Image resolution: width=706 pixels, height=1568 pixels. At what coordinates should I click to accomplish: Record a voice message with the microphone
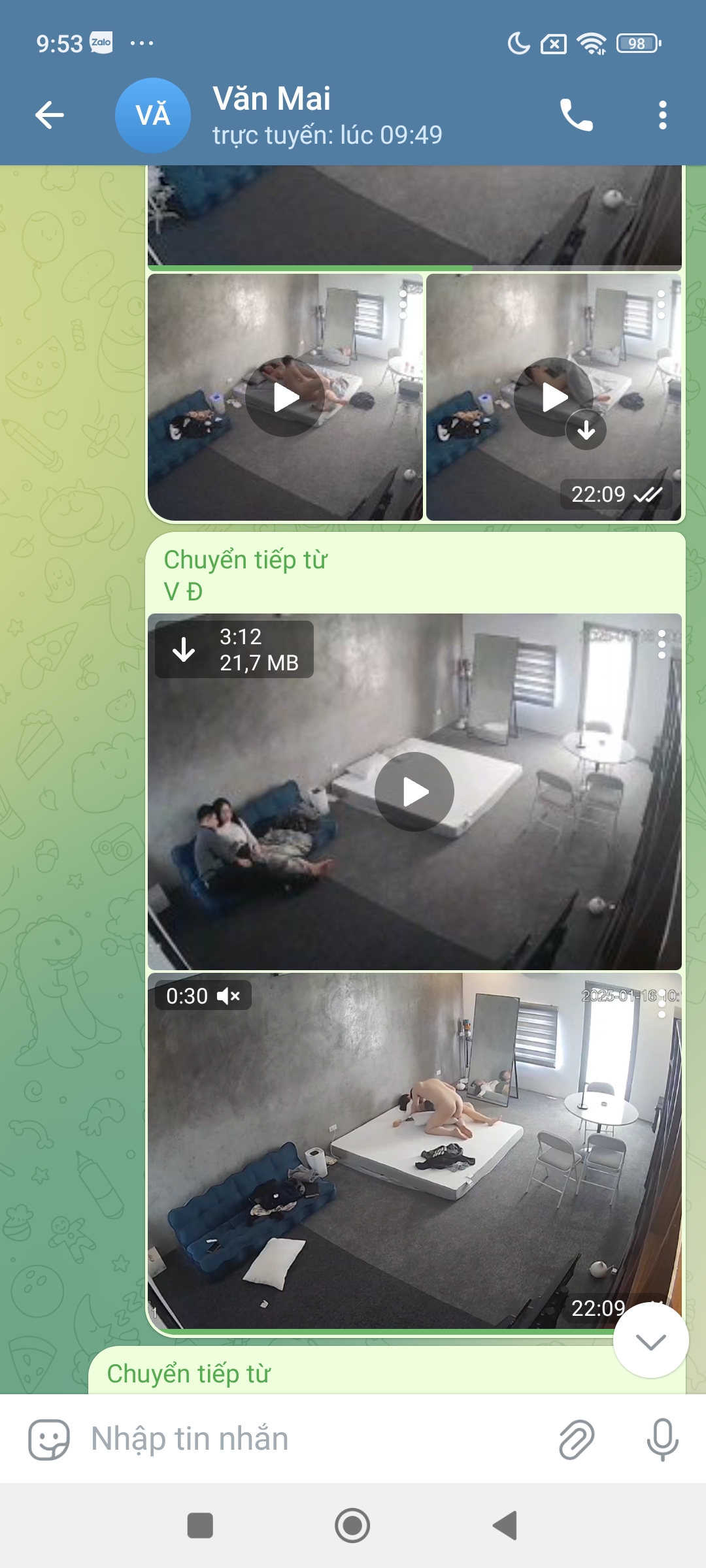(x=662, y=1439)
